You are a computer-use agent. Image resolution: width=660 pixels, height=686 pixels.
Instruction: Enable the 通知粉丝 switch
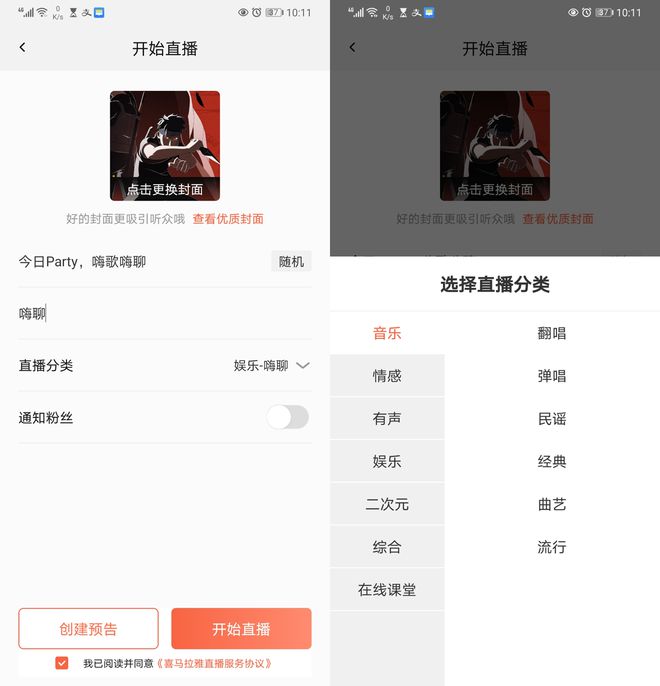(288, 417)
